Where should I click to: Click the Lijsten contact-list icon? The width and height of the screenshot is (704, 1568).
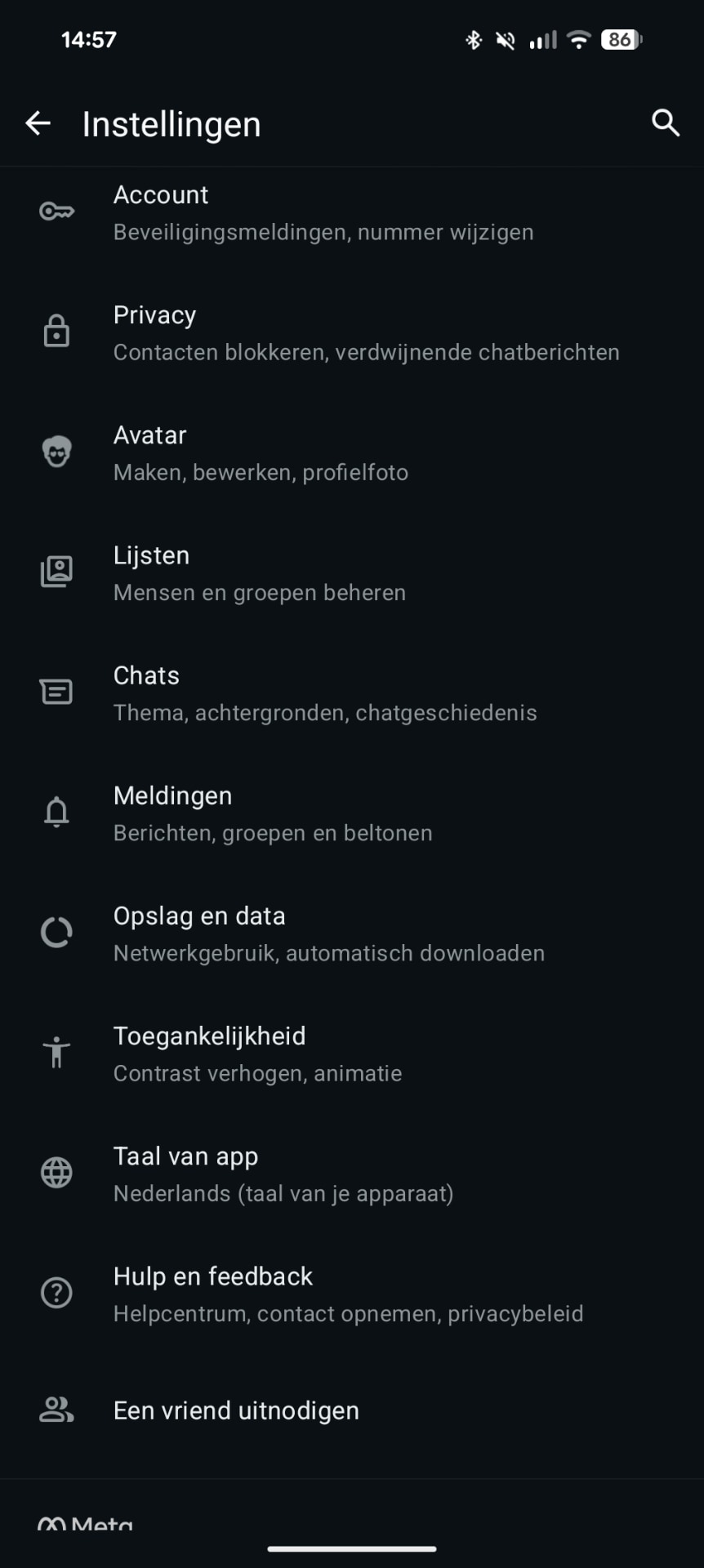point(56,571)
